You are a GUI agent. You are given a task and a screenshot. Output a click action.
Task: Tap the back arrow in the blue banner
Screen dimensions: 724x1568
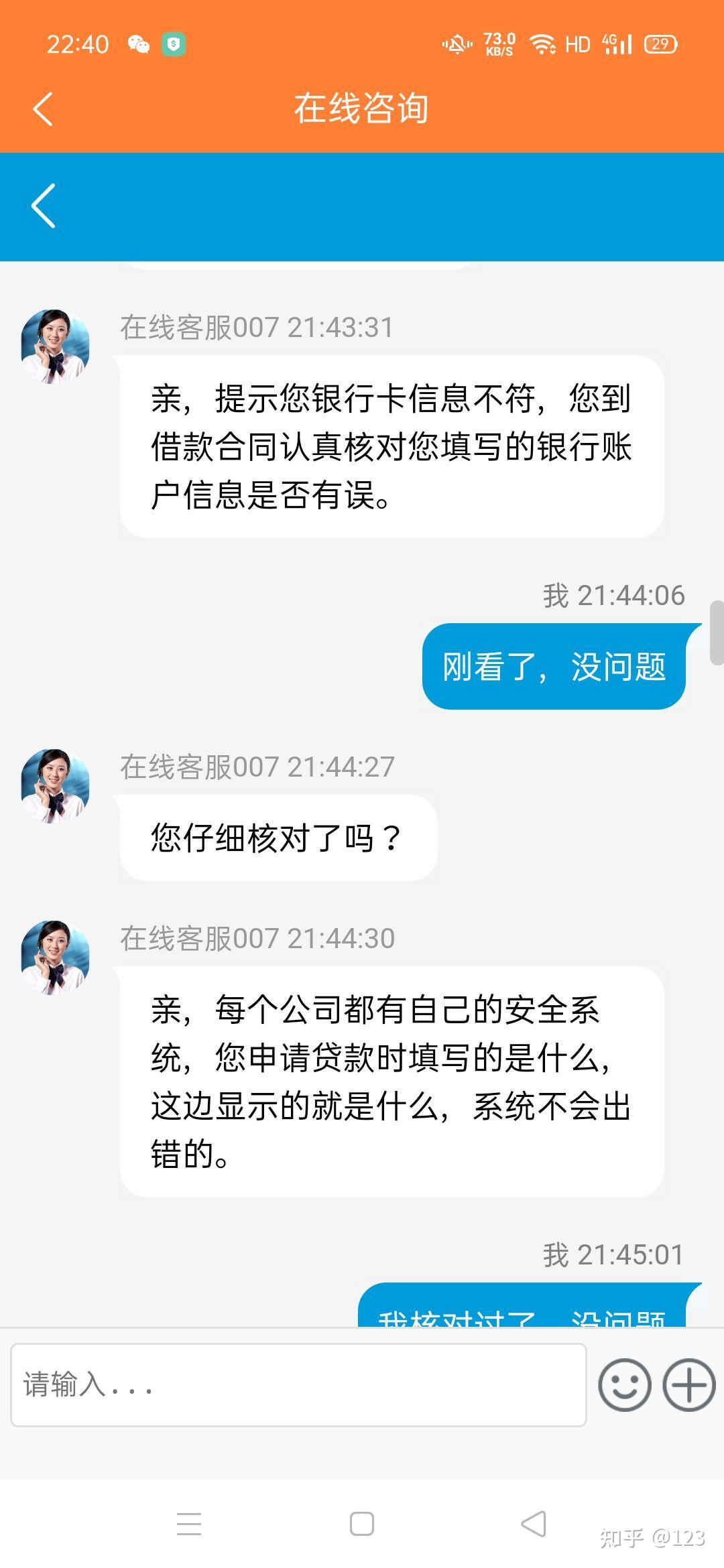pyautogui.click(x=42, y=206)
